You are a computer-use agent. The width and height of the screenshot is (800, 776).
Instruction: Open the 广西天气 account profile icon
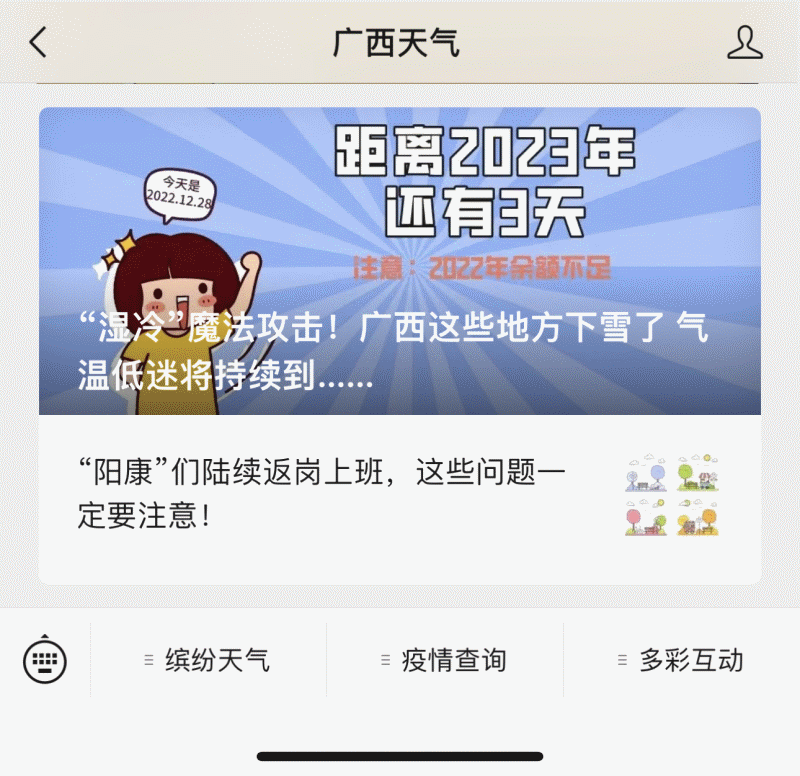(x=744, y=42)
